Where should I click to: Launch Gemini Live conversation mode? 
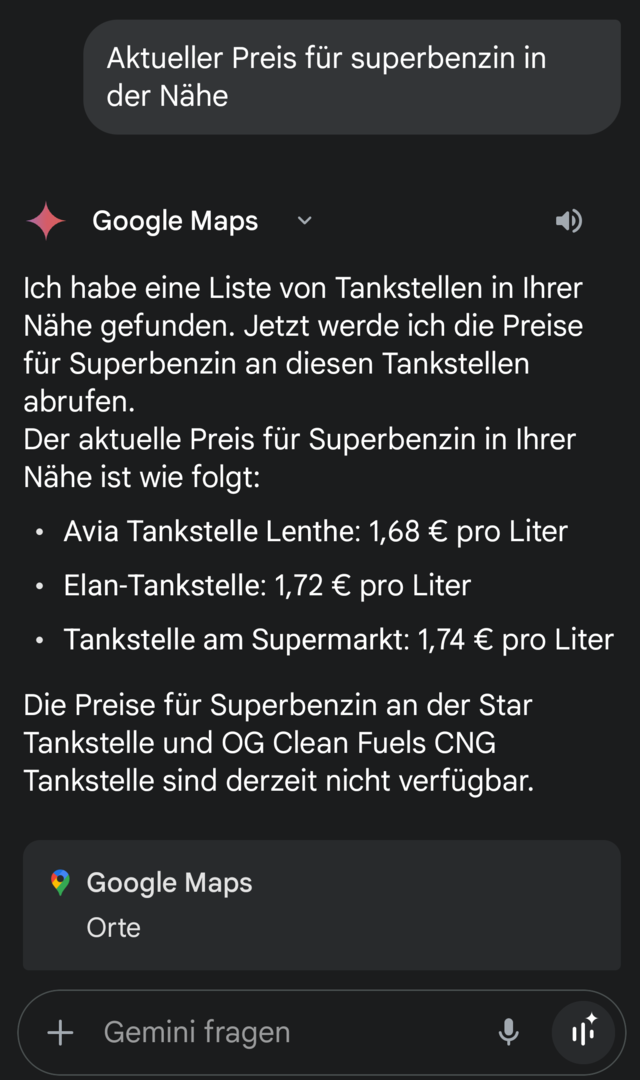pos(584,1032)
